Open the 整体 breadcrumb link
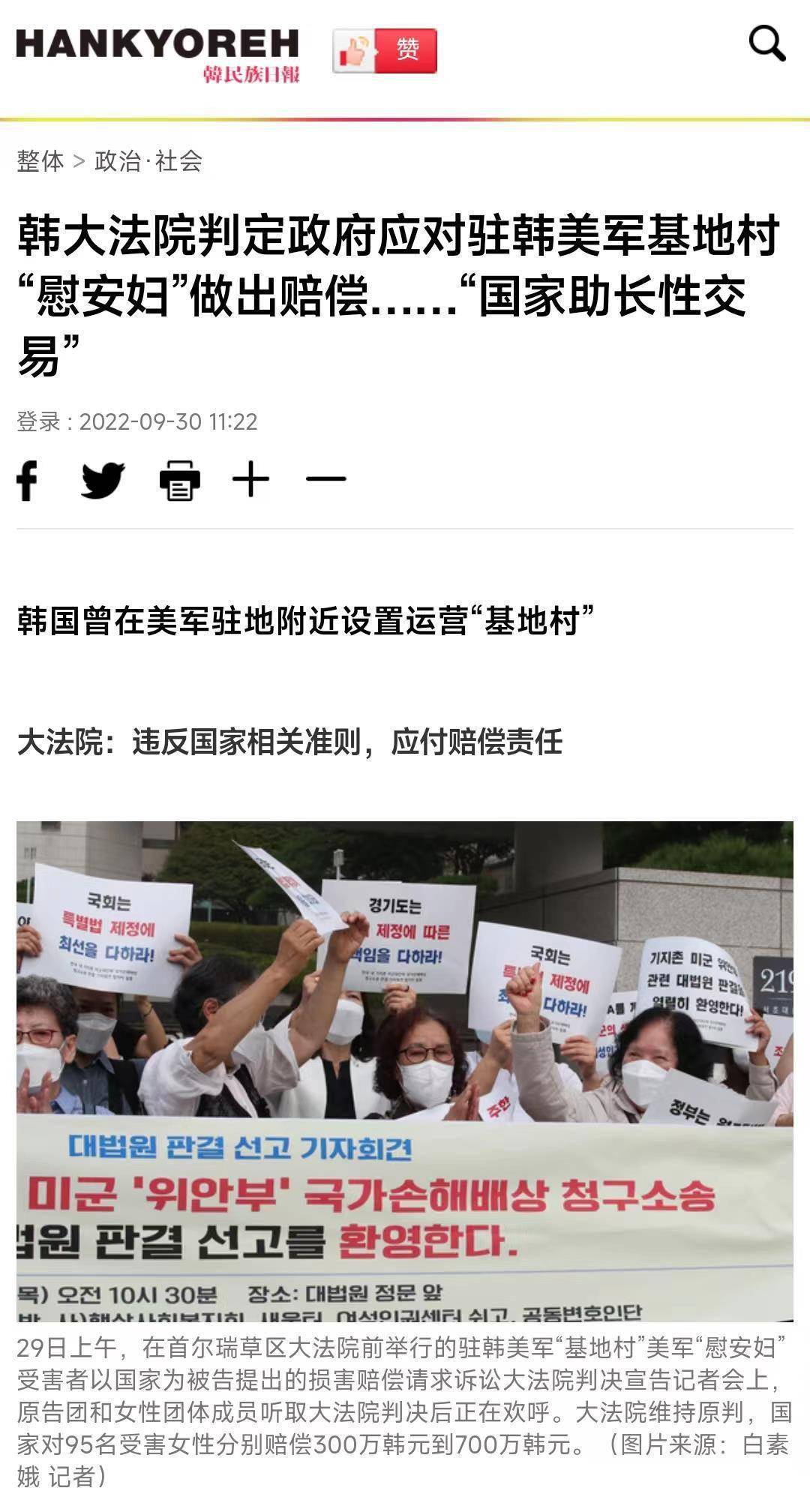This screenshot has width=810, height=1512. tap(40, 160)
